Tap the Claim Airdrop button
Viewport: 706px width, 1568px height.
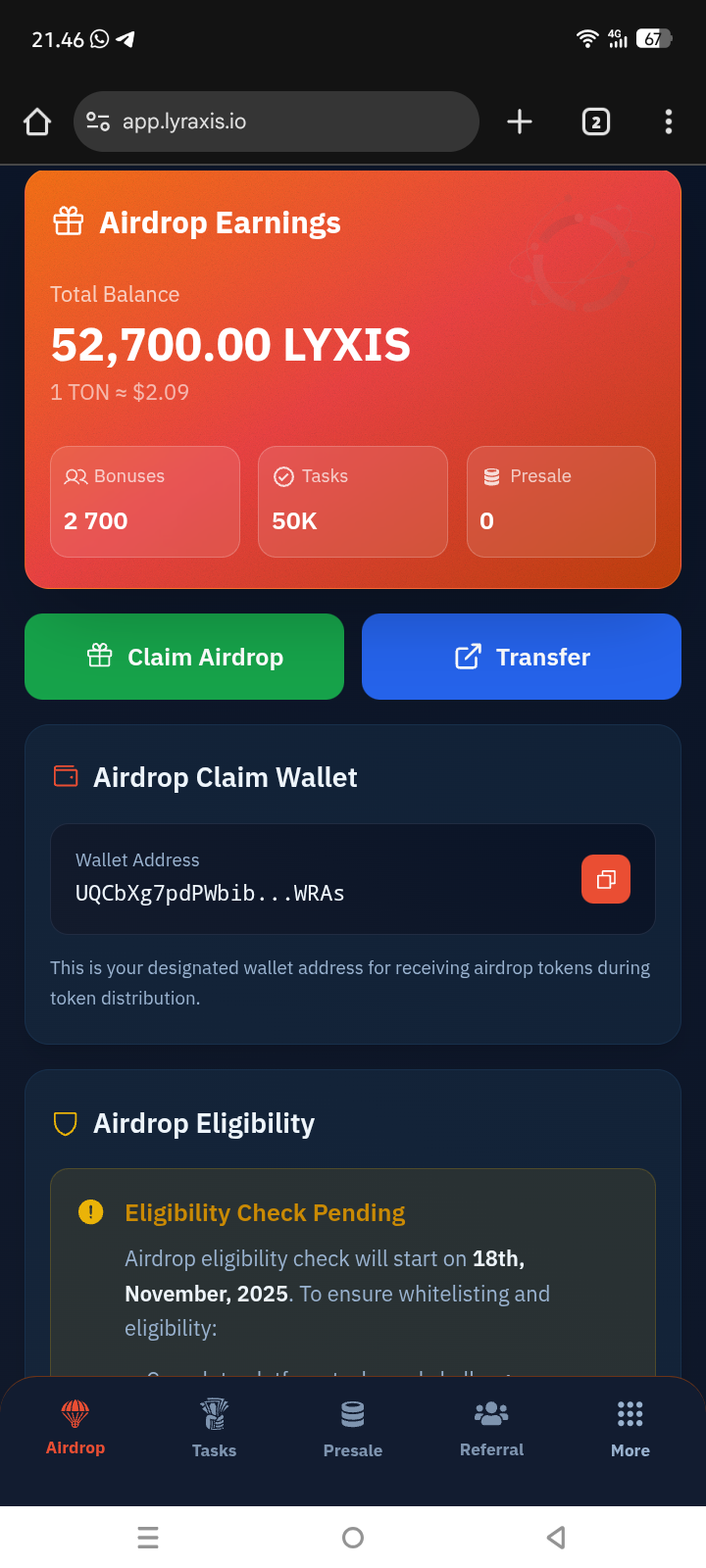tap(184, 657)
